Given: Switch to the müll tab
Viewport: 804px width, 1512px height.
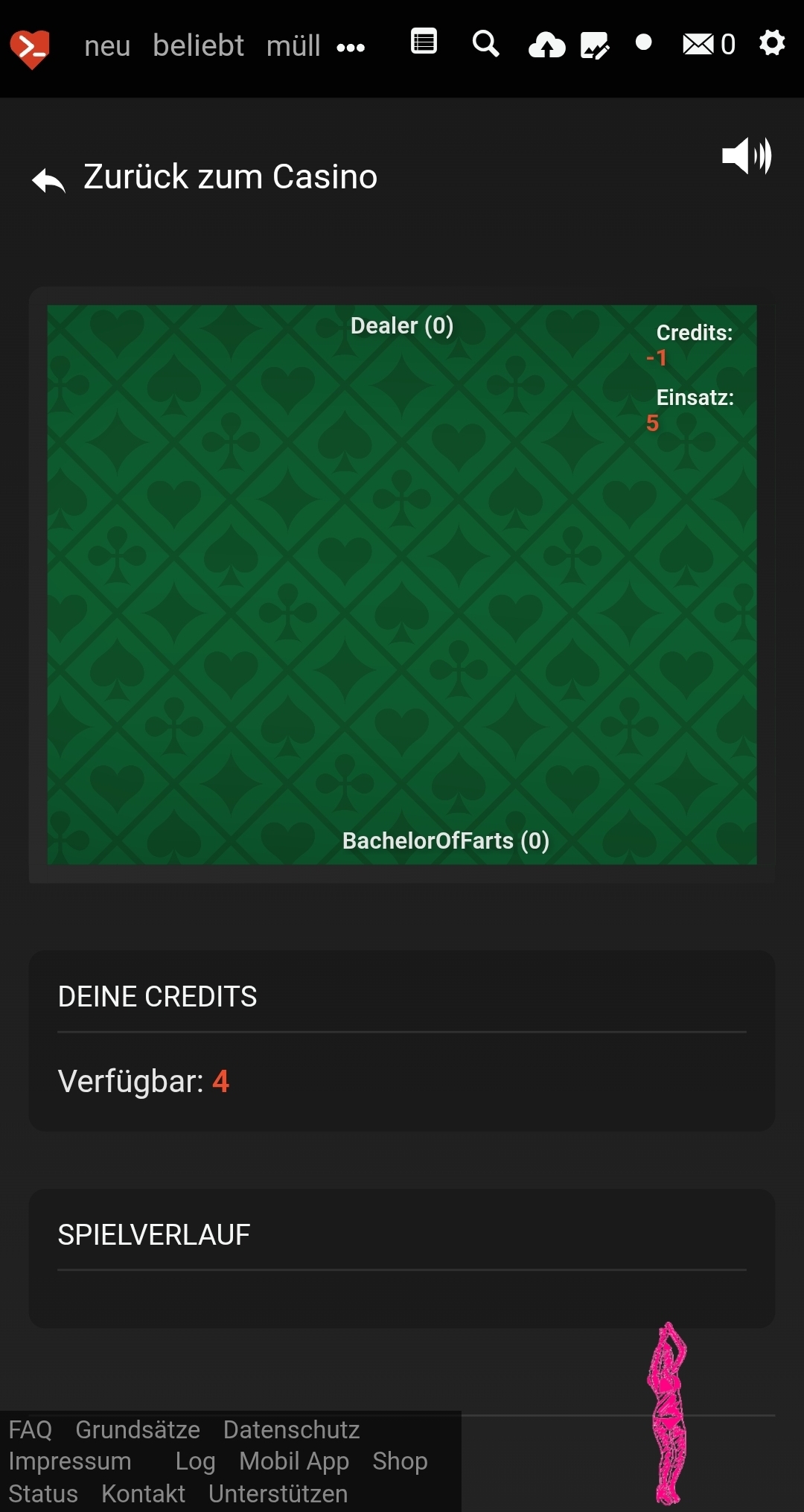Looking at the screenshot, I should (x=293, y=46).
